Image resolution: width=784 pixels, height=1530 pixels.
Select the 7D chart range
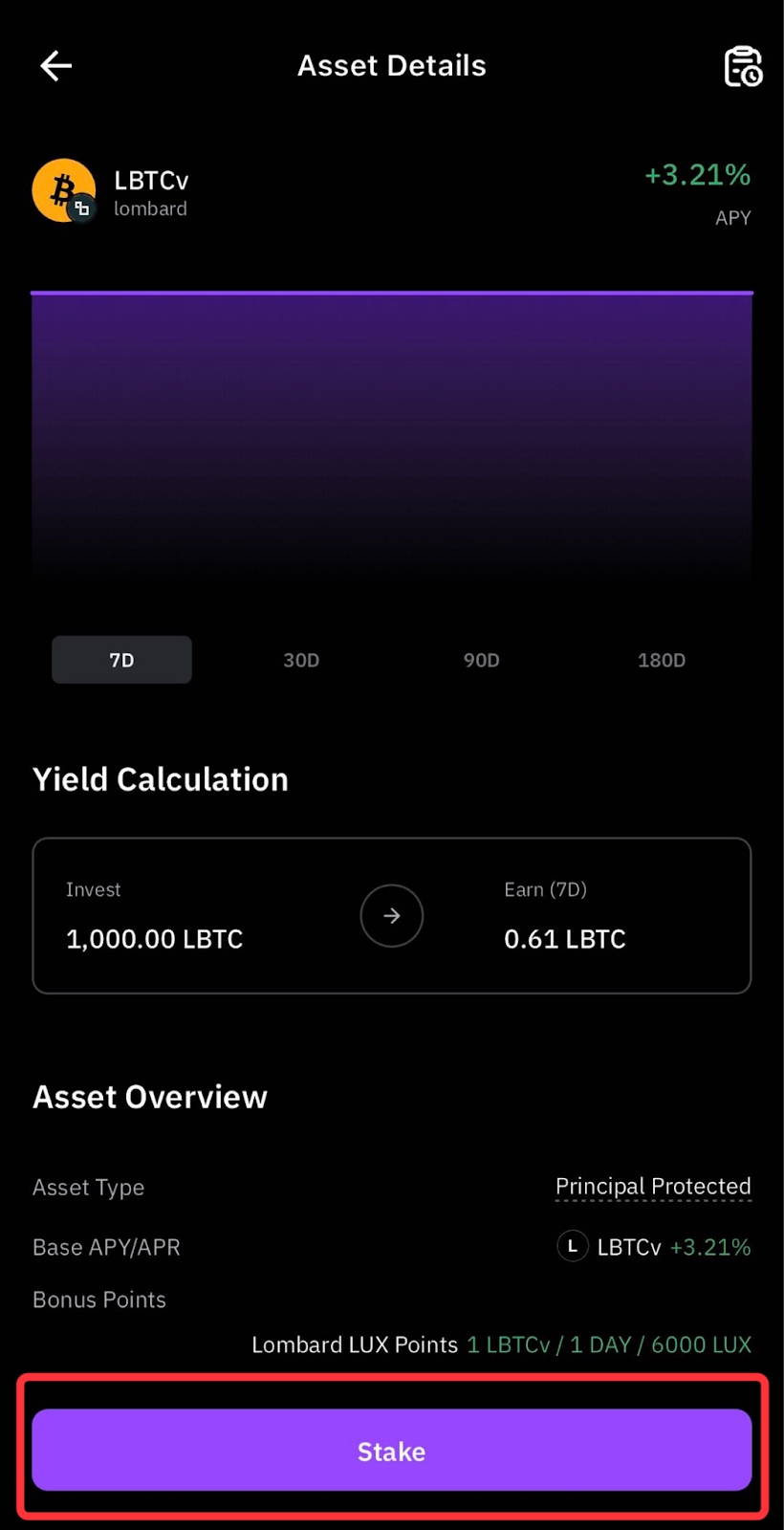tap(121, 660)
